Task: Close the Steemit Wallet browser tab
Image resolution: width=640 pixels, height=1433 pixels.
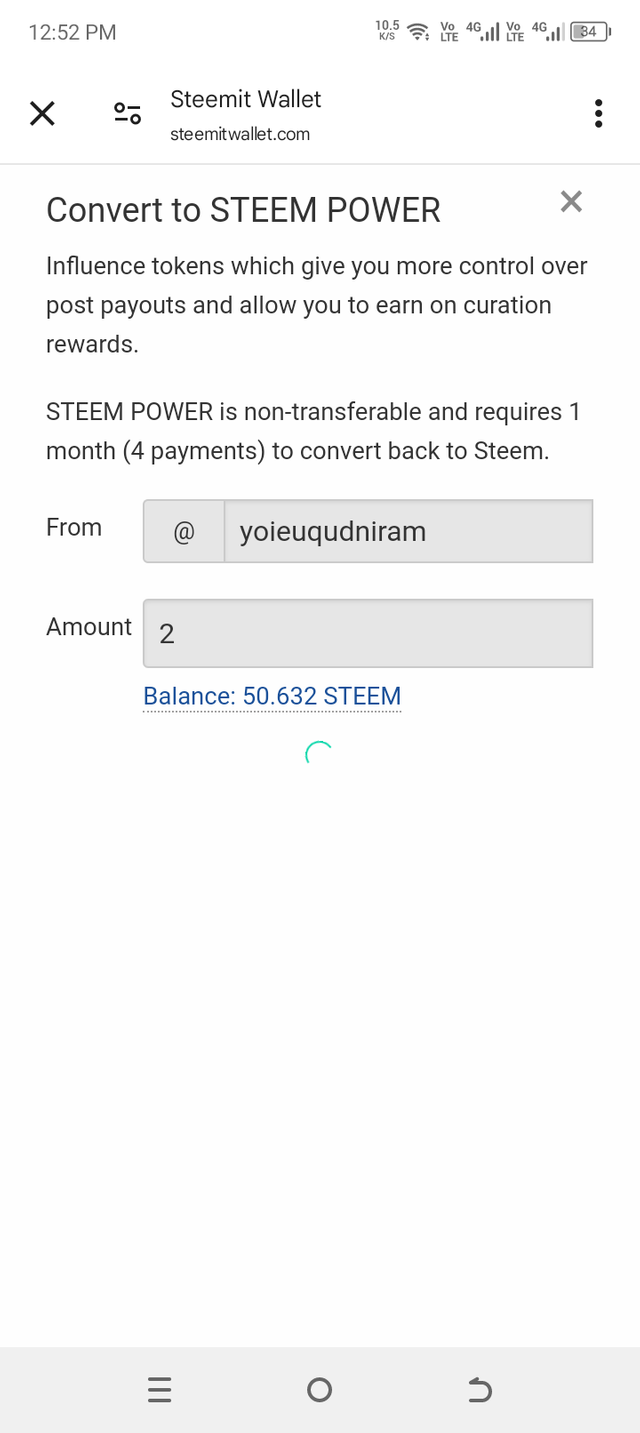Action: [x=42, y=114]
